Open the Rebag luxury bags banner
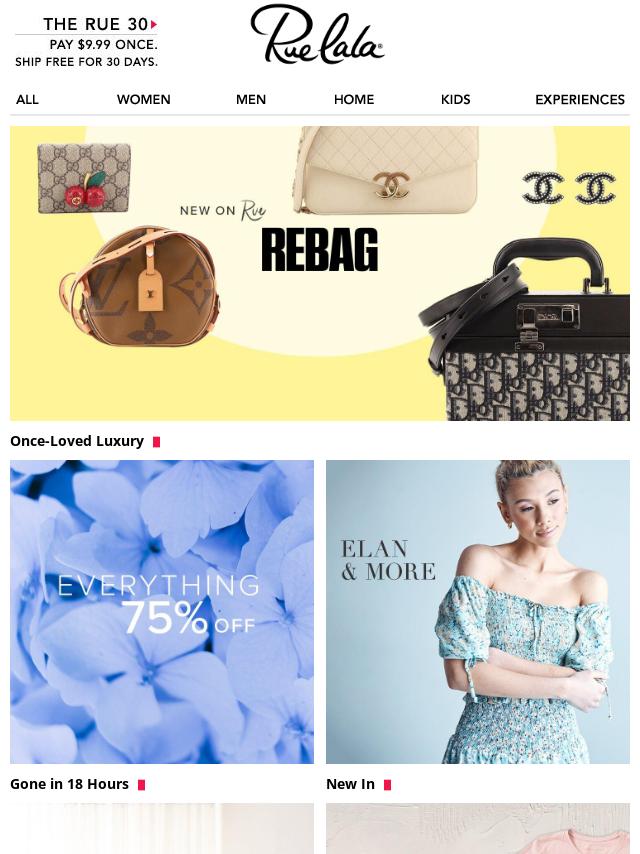The height and width of the screenshot is (854, 640). pos(319,272)
